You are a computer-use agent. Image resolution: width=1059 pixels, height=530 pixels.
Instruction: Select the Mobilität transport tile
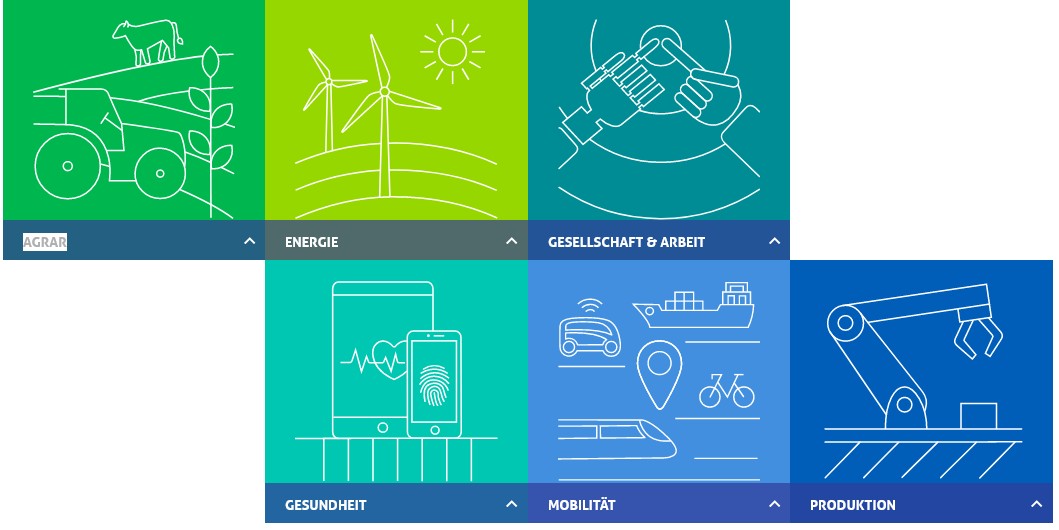[x=658, y=372]
